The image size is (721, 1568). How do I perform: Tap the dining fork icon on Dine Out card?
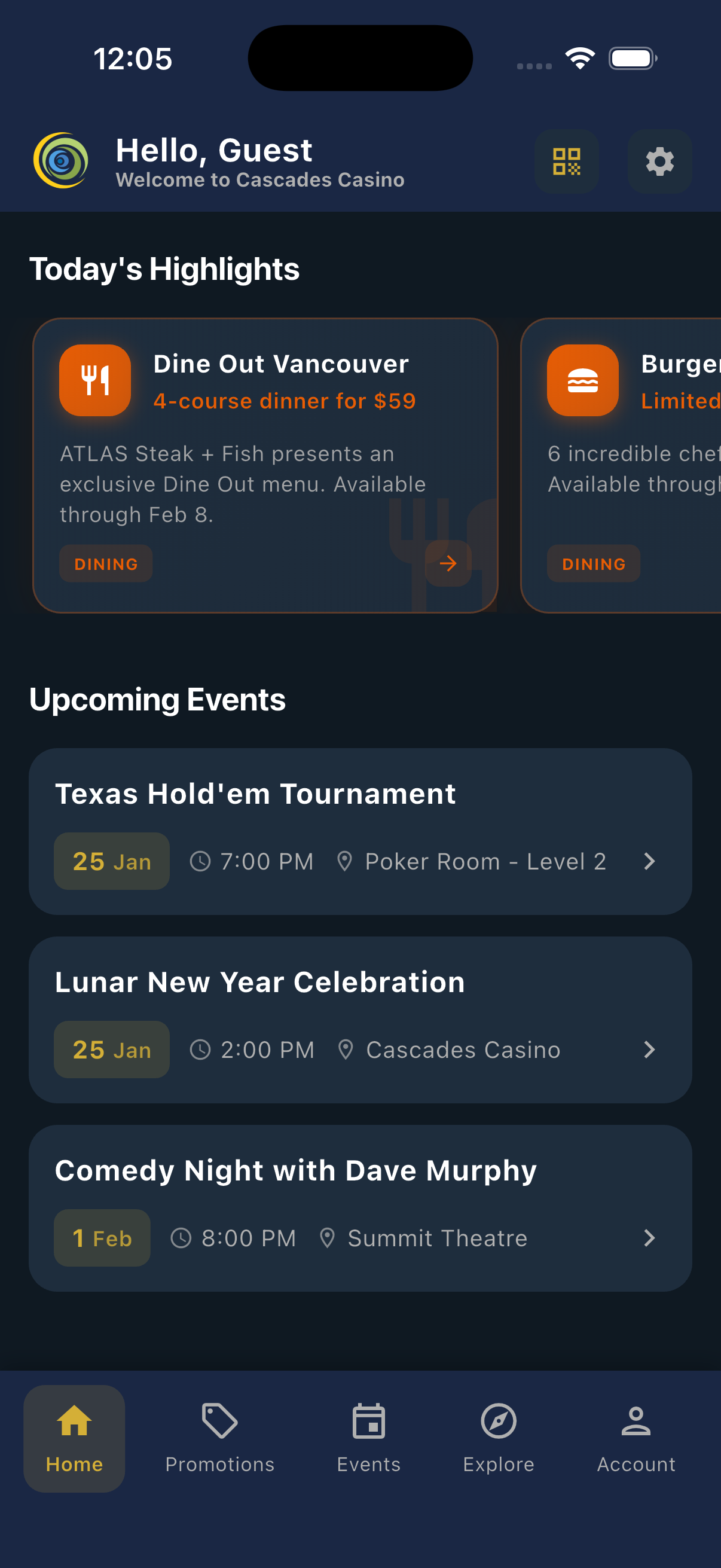(x=95, y=380)
